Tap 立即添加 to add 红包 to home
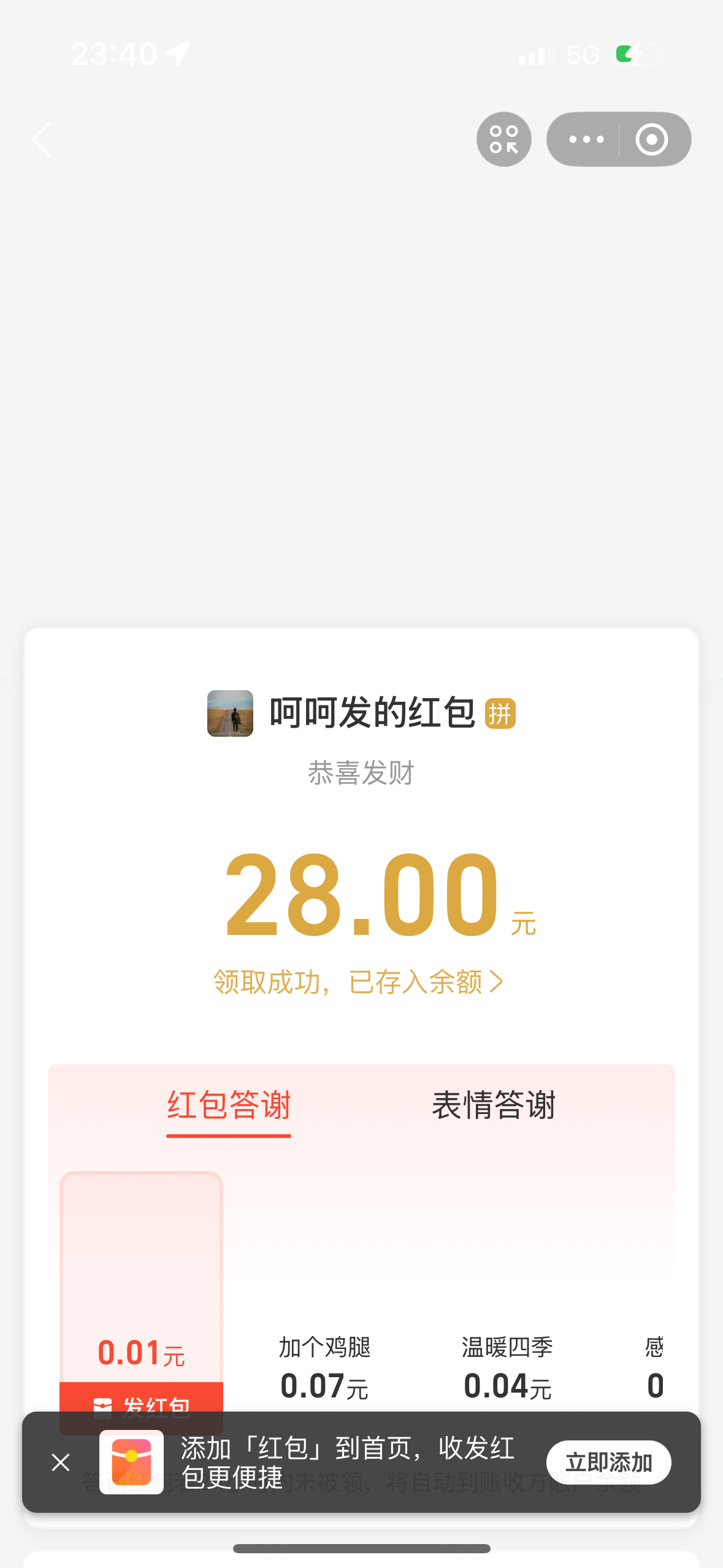Screen dimensions: 723x1568 (608, 1462)
